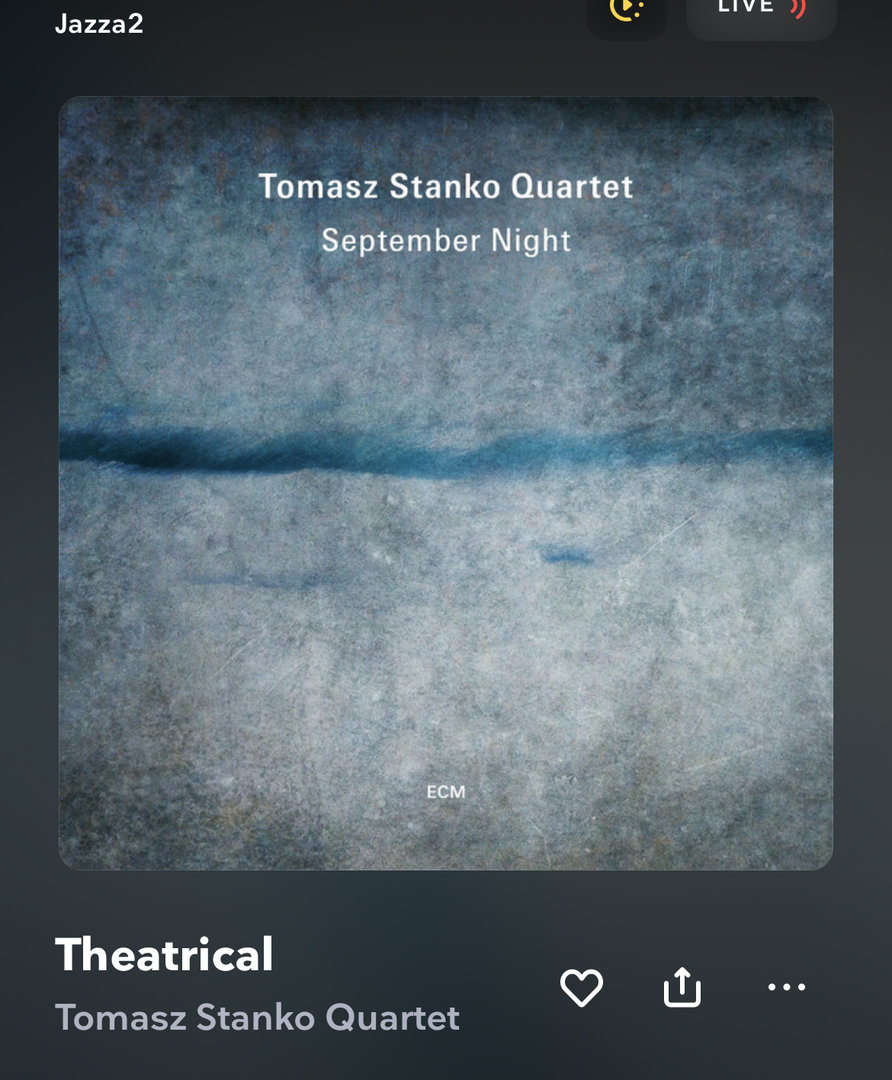Tap the yellow play icon button

pos(626,10)
